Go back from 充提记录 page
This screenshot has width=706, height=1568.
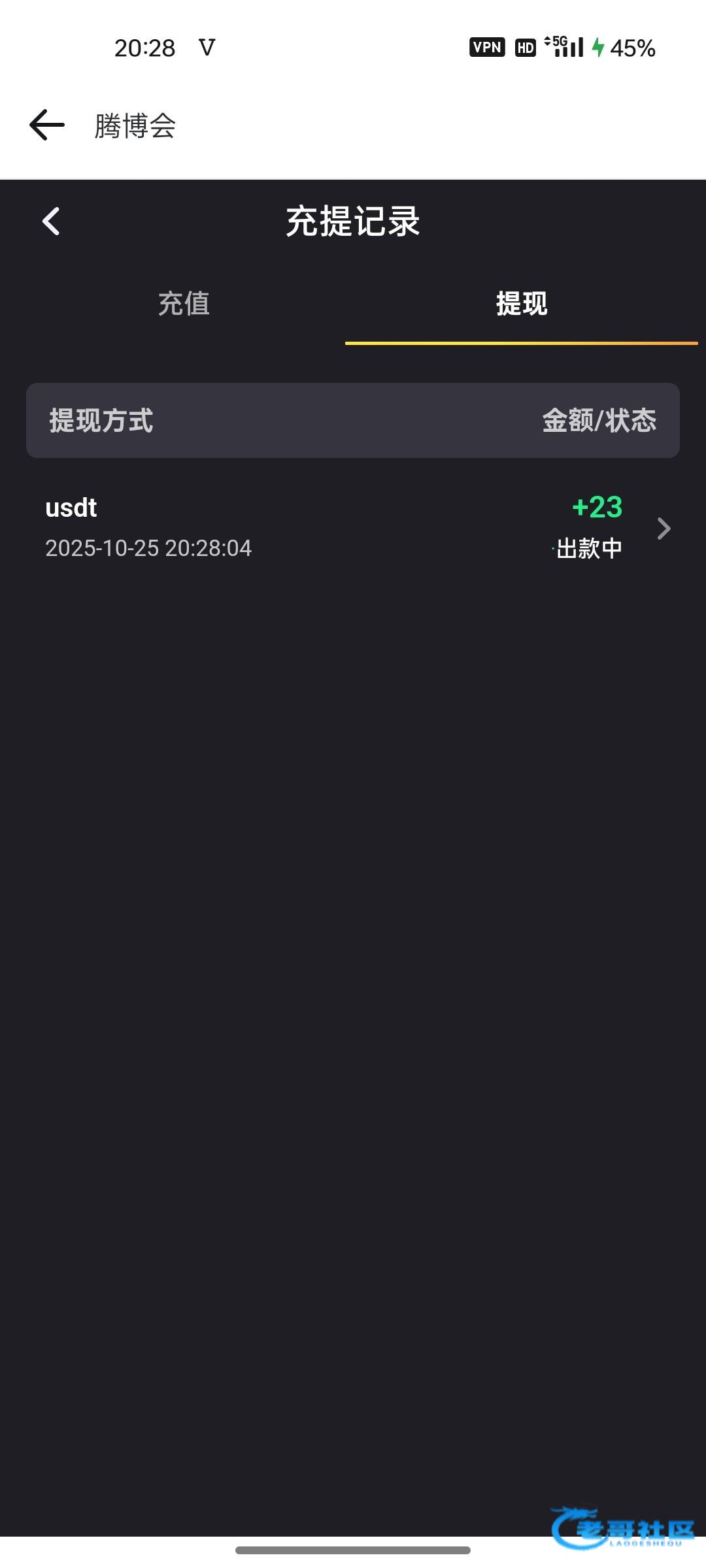51,221
